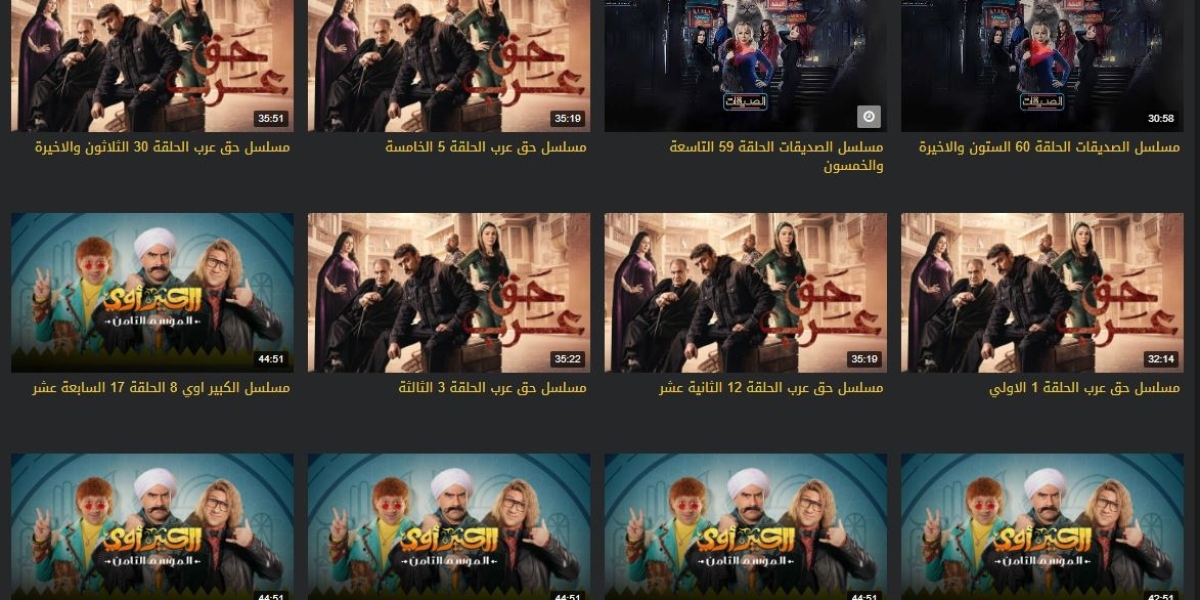The image size is (1200, 600).
Task: Tap title link مسلسل الكبير اوي 8 الحلقة 17
Action: tap(162, 388)
